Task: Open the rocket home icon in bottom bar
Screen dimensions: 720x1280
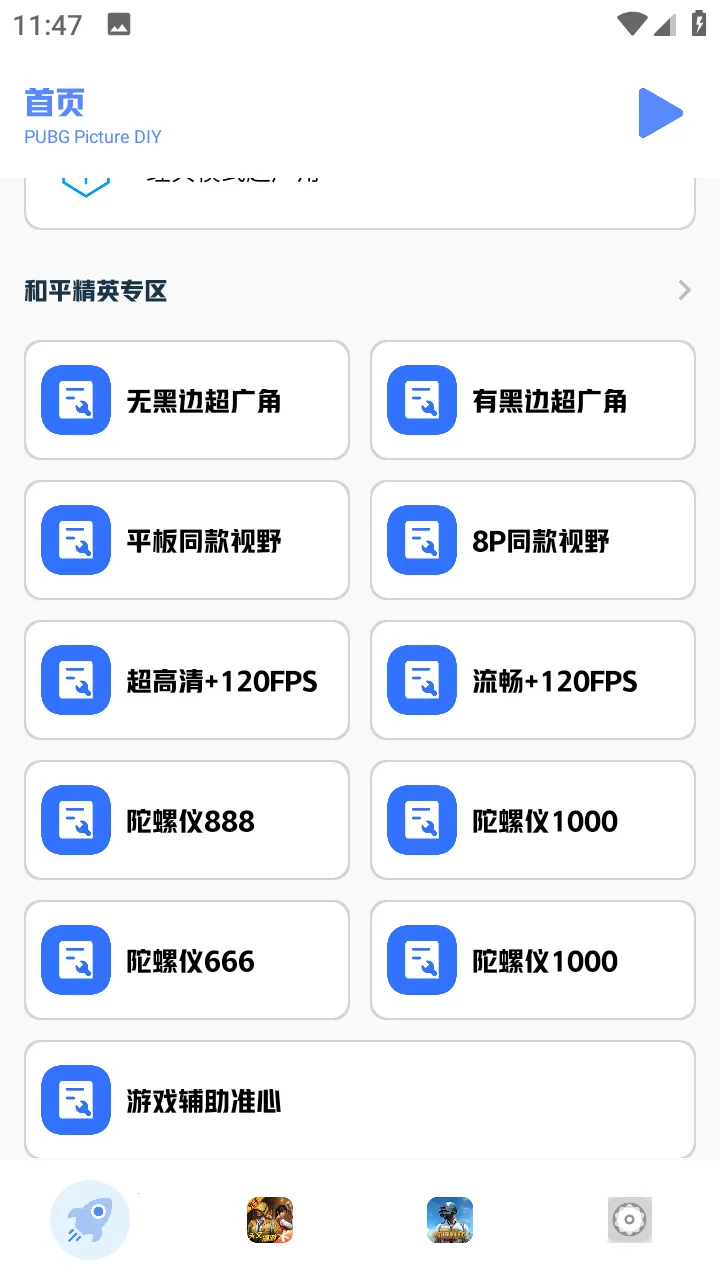Action: [90, 1220]
